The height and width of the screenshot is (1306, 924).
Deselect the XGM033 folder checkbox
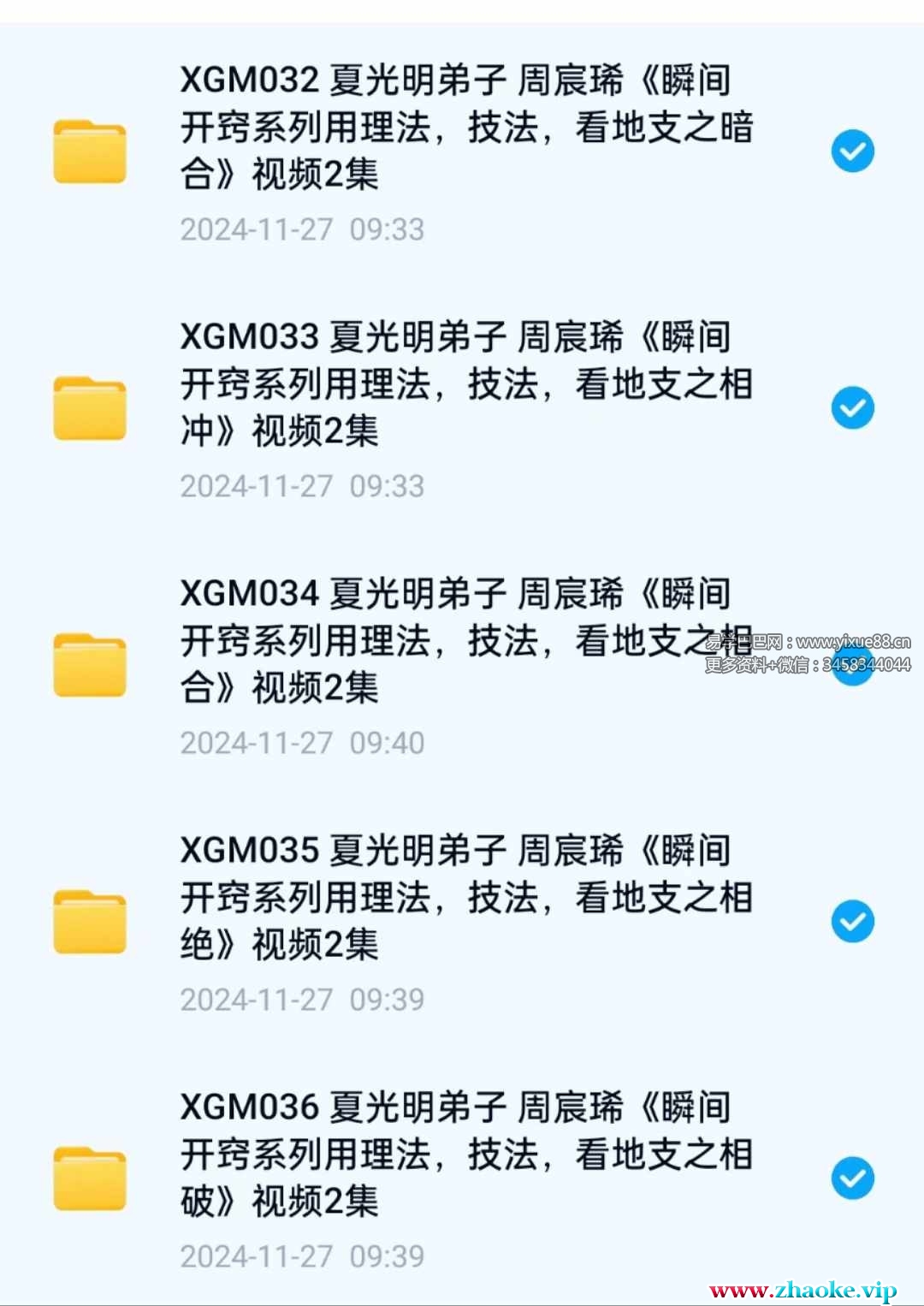click(x=852, y=407)
